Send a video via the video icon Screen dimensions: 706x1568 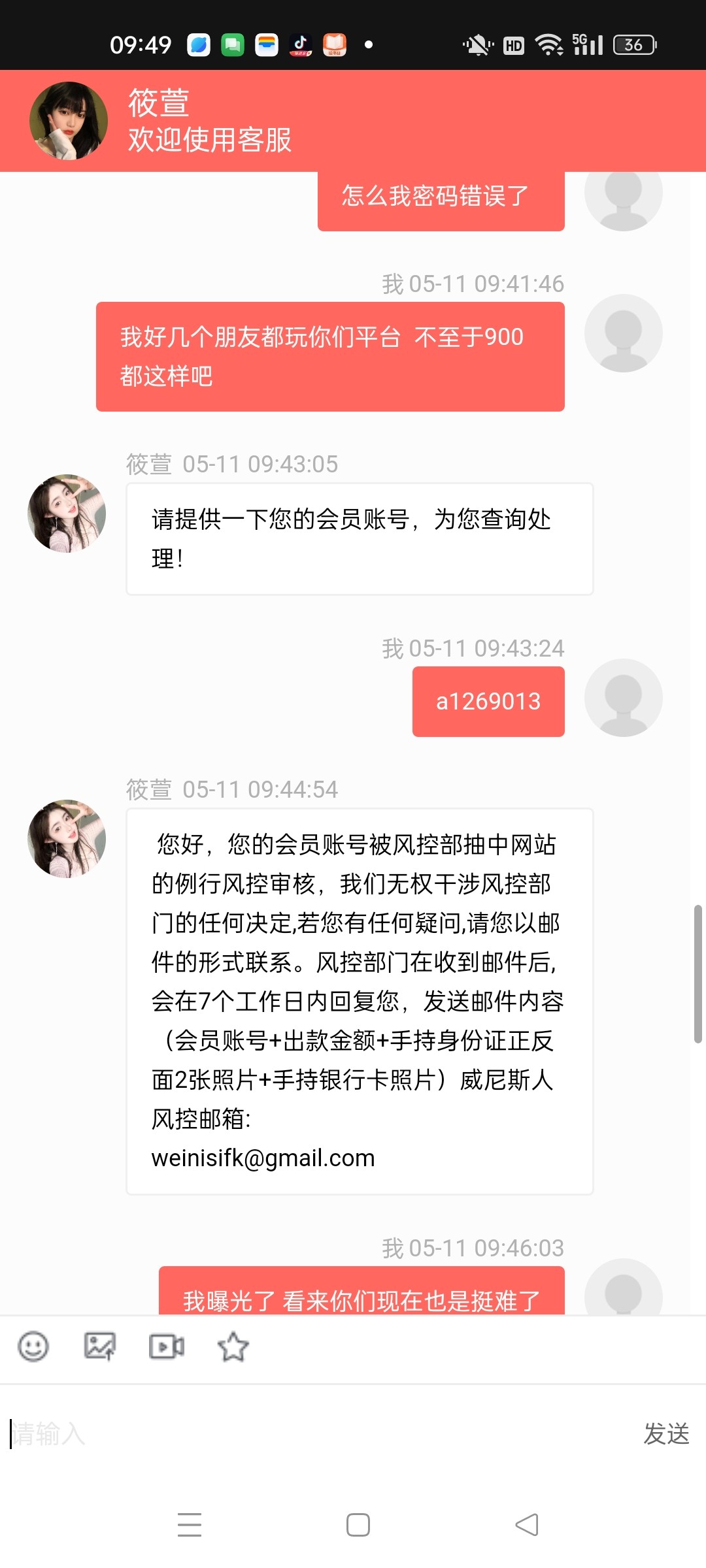pyautogui.click(x=167, y=1347)
